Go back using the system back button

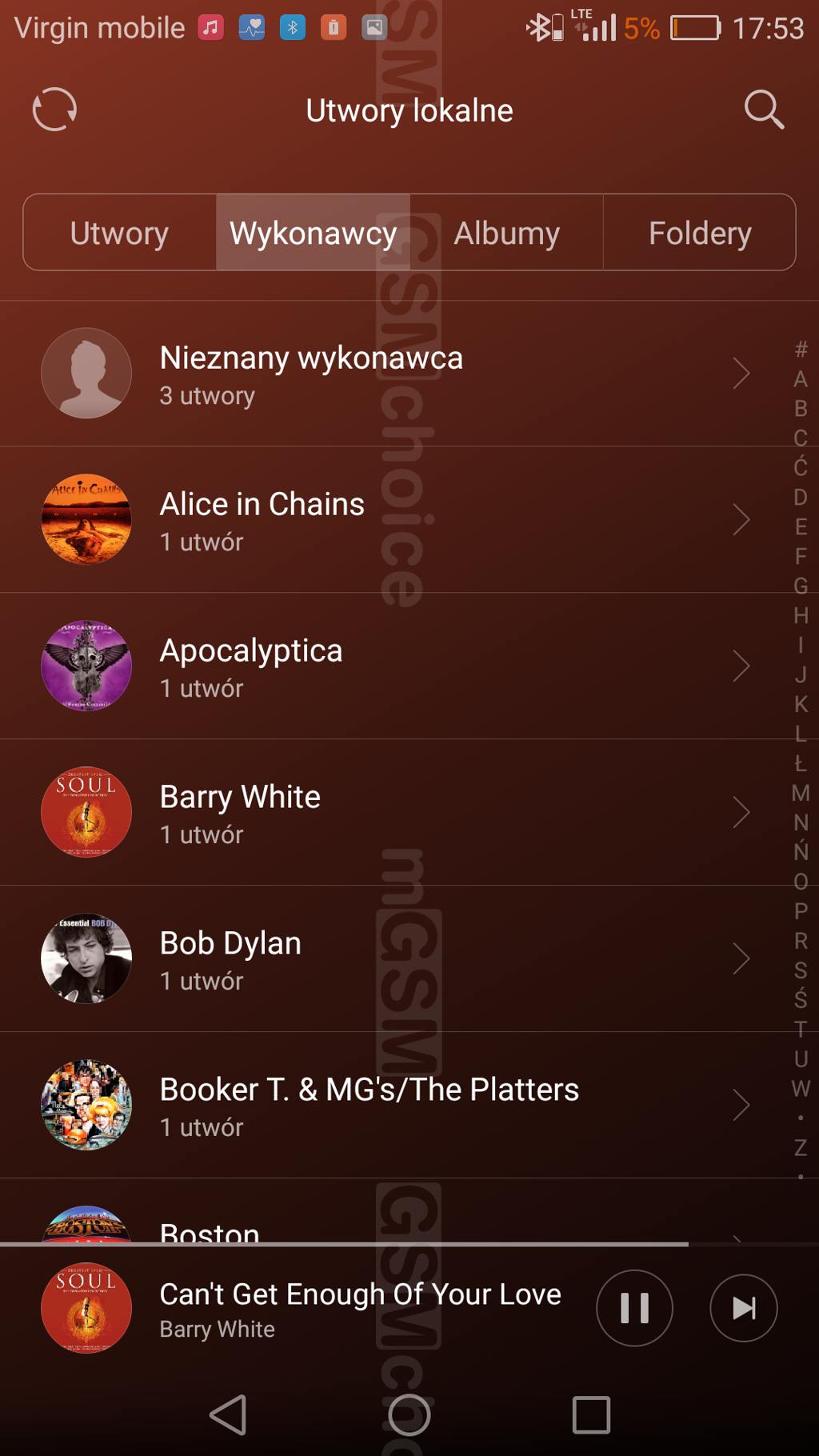229,1414
